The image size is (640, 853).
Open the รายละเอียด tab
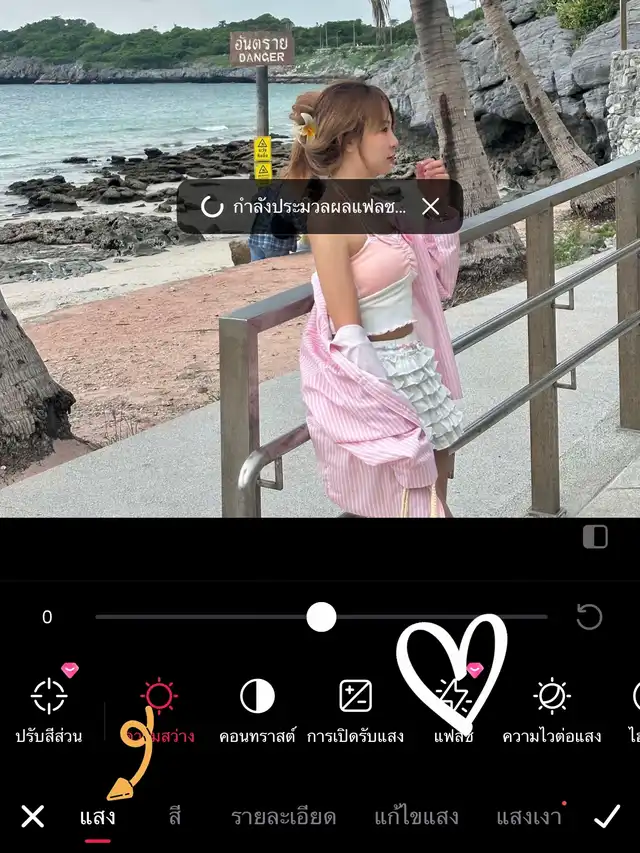point(283,817)
